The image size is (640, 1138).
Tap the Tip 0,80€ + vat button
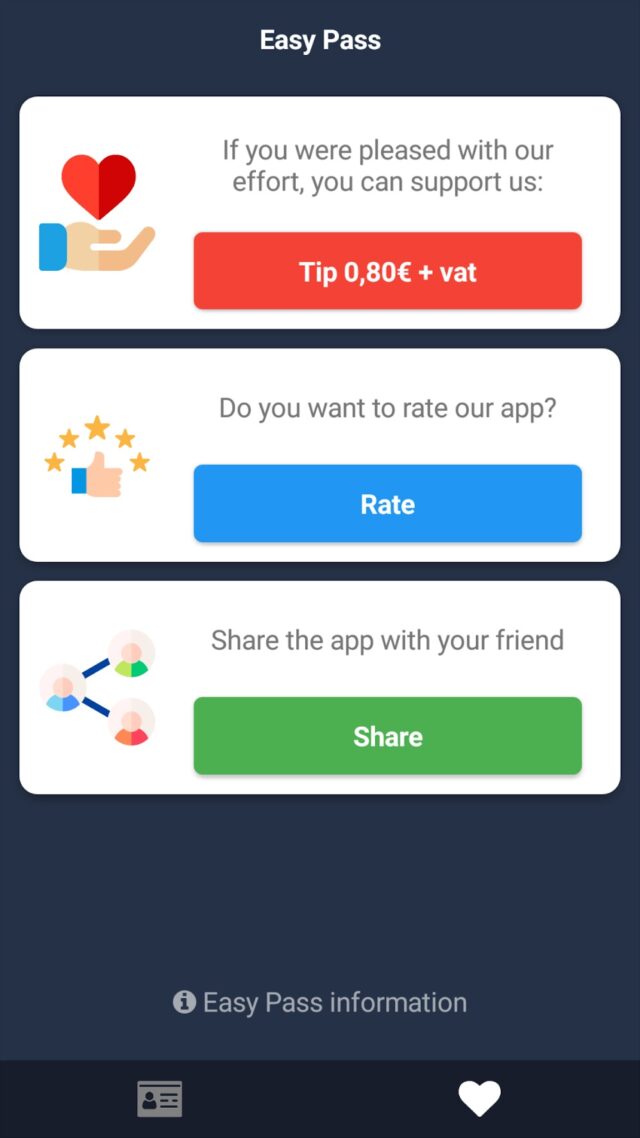click(x=387, y=271)
